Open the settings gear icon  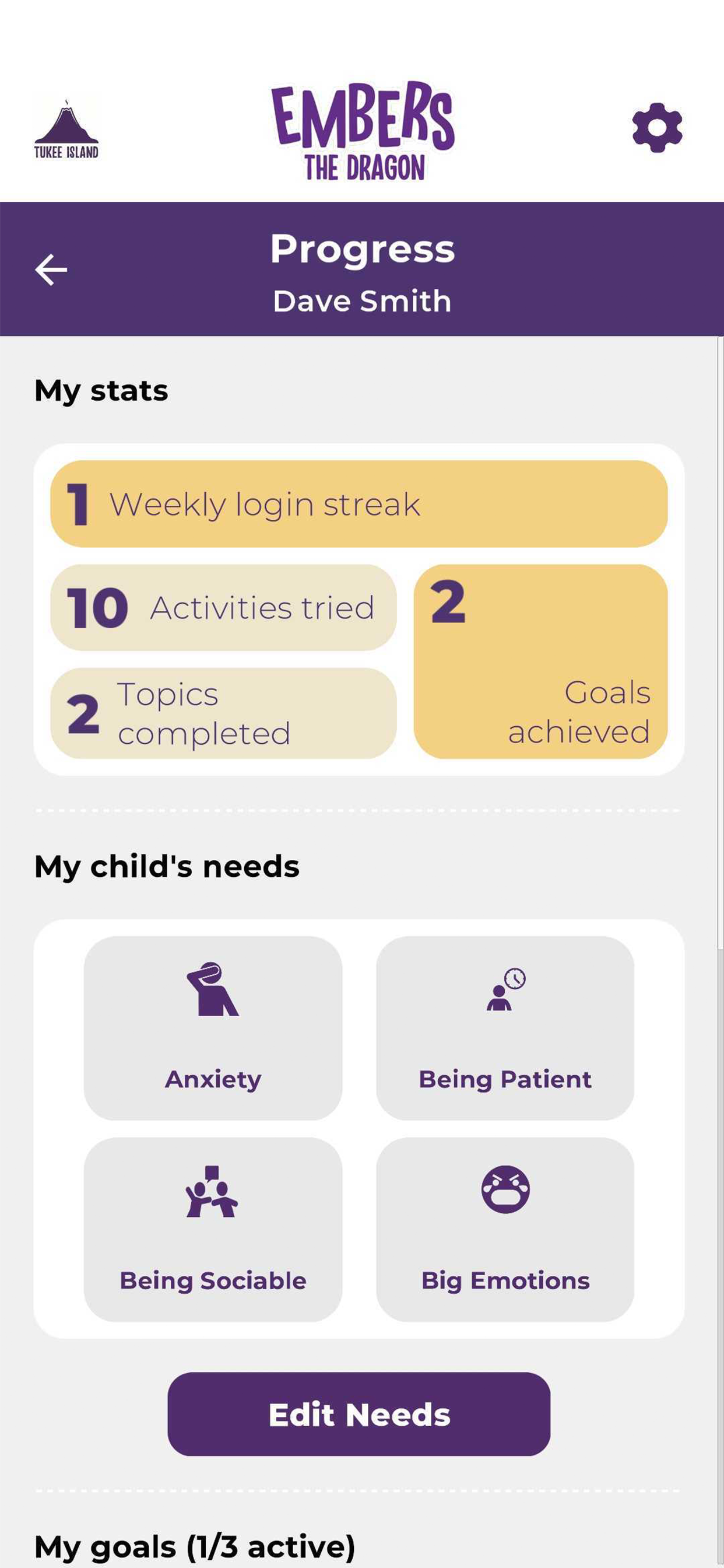point(657,128)
